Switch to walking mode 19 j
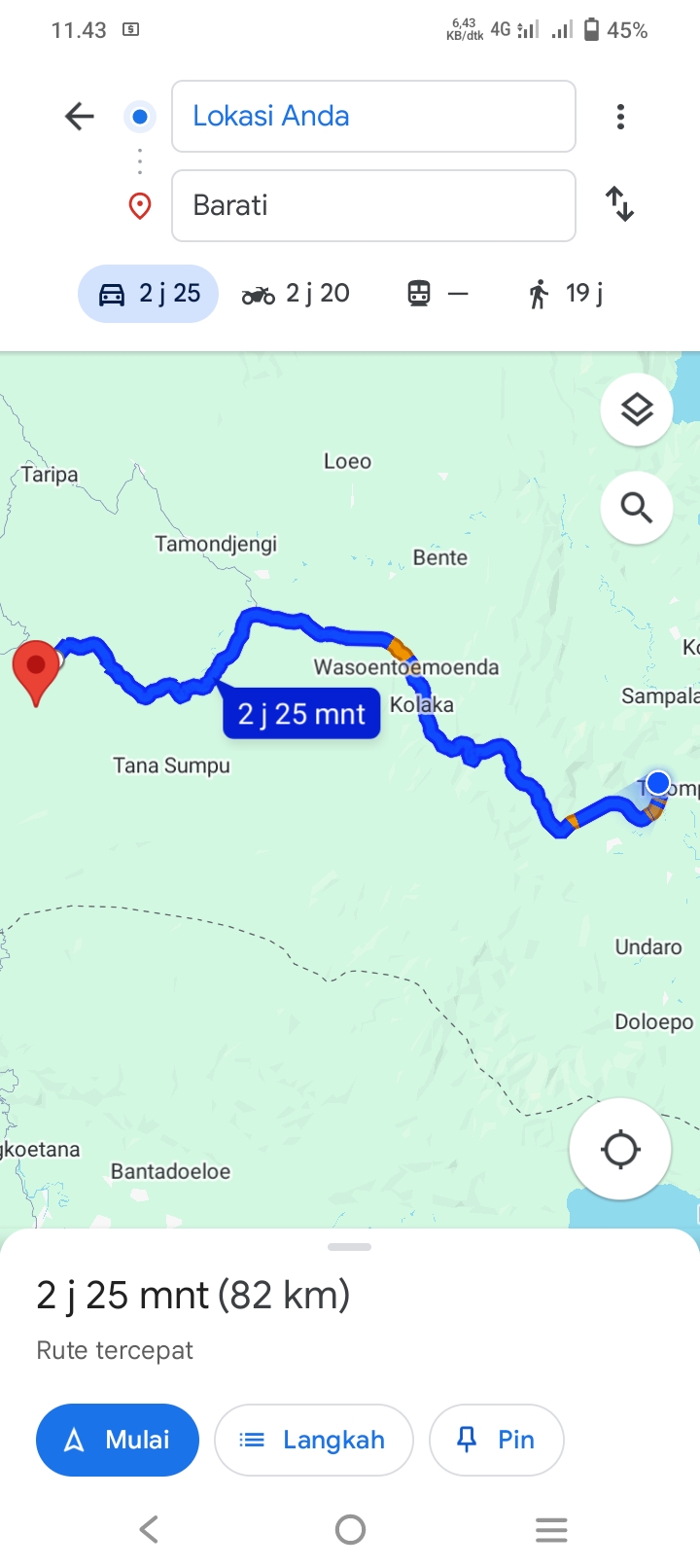Image resolution: width=700 pixels, height=1568 pixels. 566,294
